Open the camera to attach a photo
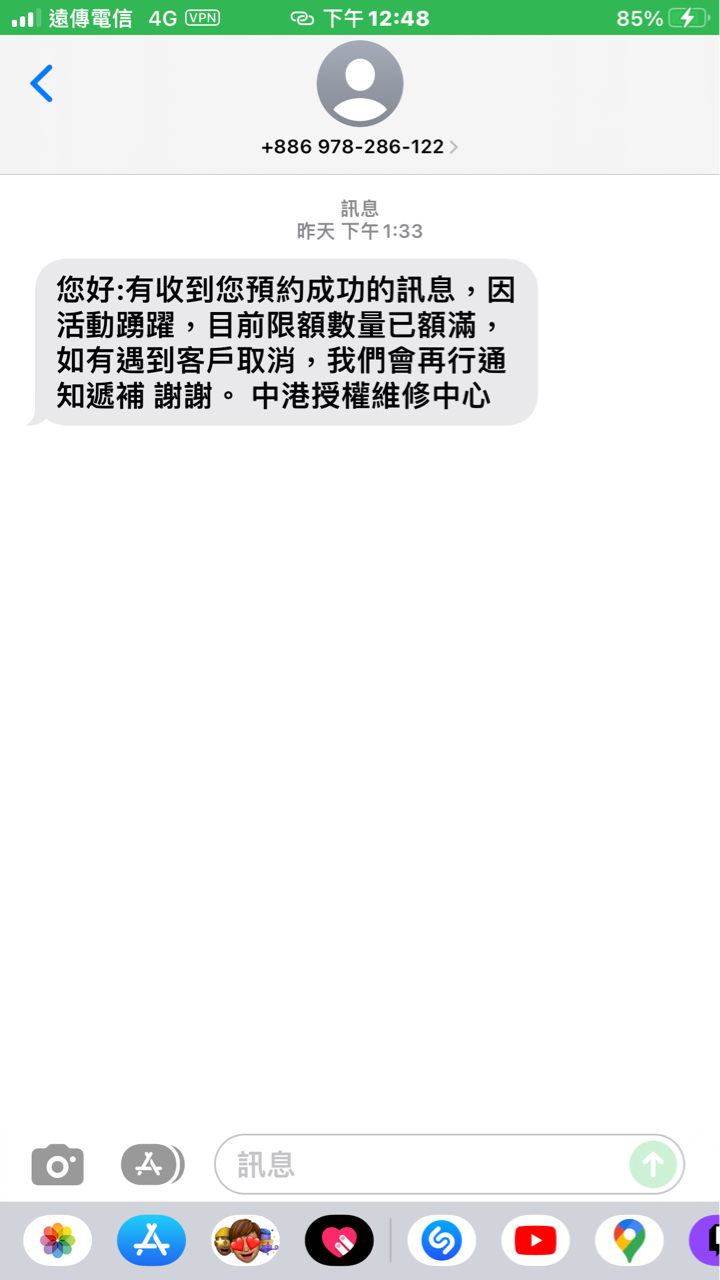720x1280 pixels. coord(57,1165)
